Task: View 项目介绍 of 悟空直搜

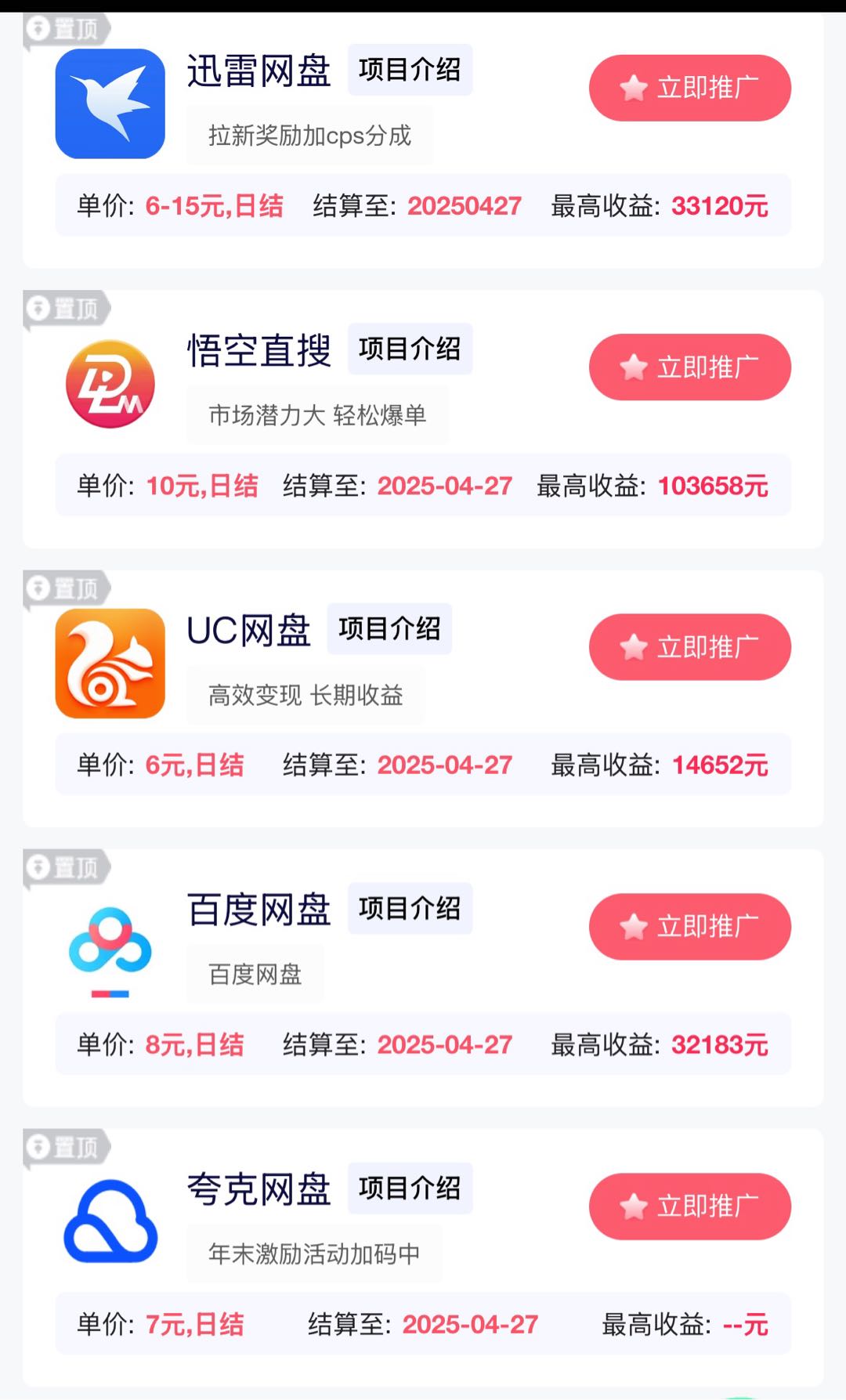Action: 410,349
